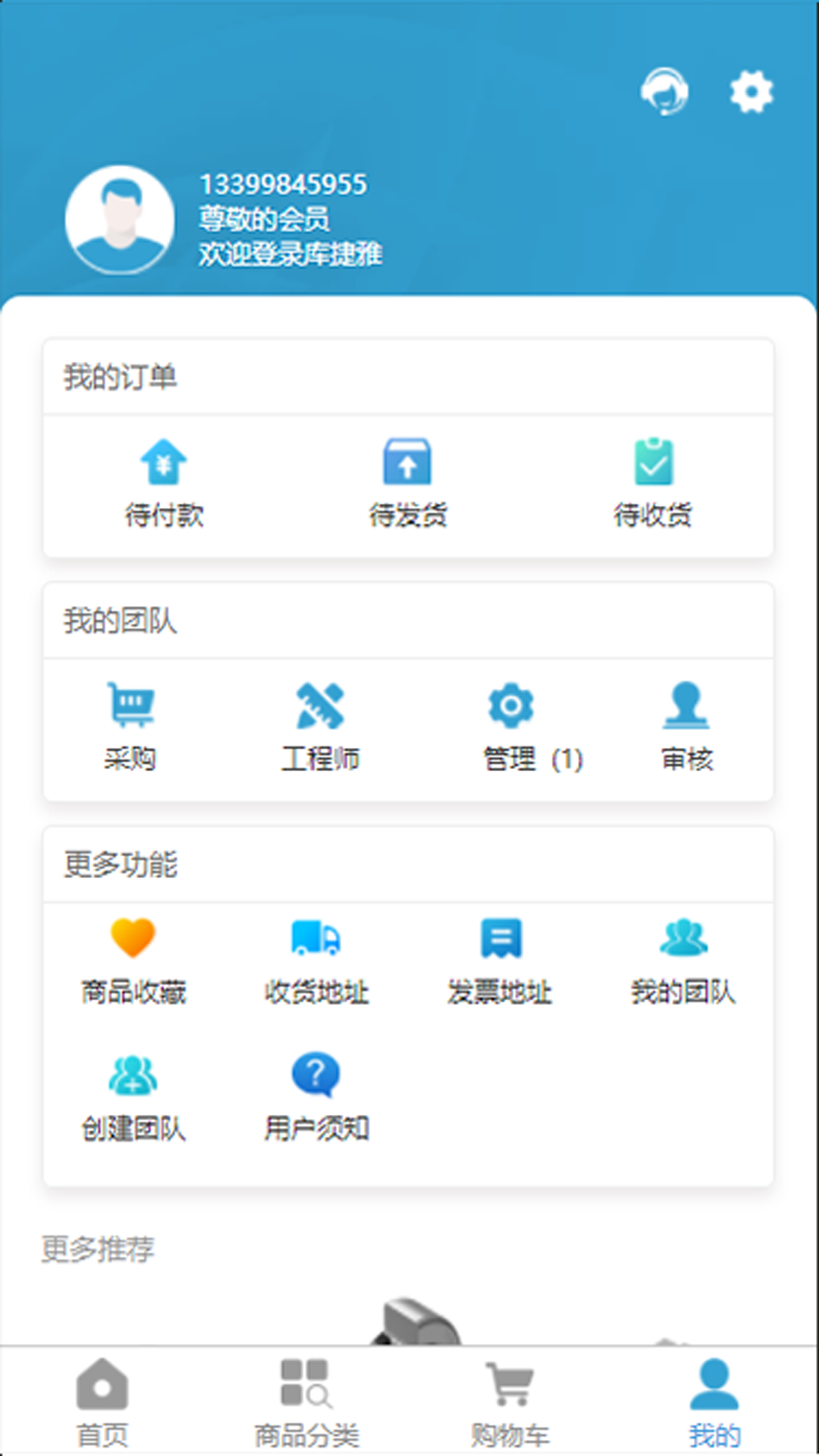
Task: View 待收货 orders awaiting receipt
Action: coord(652,482)
